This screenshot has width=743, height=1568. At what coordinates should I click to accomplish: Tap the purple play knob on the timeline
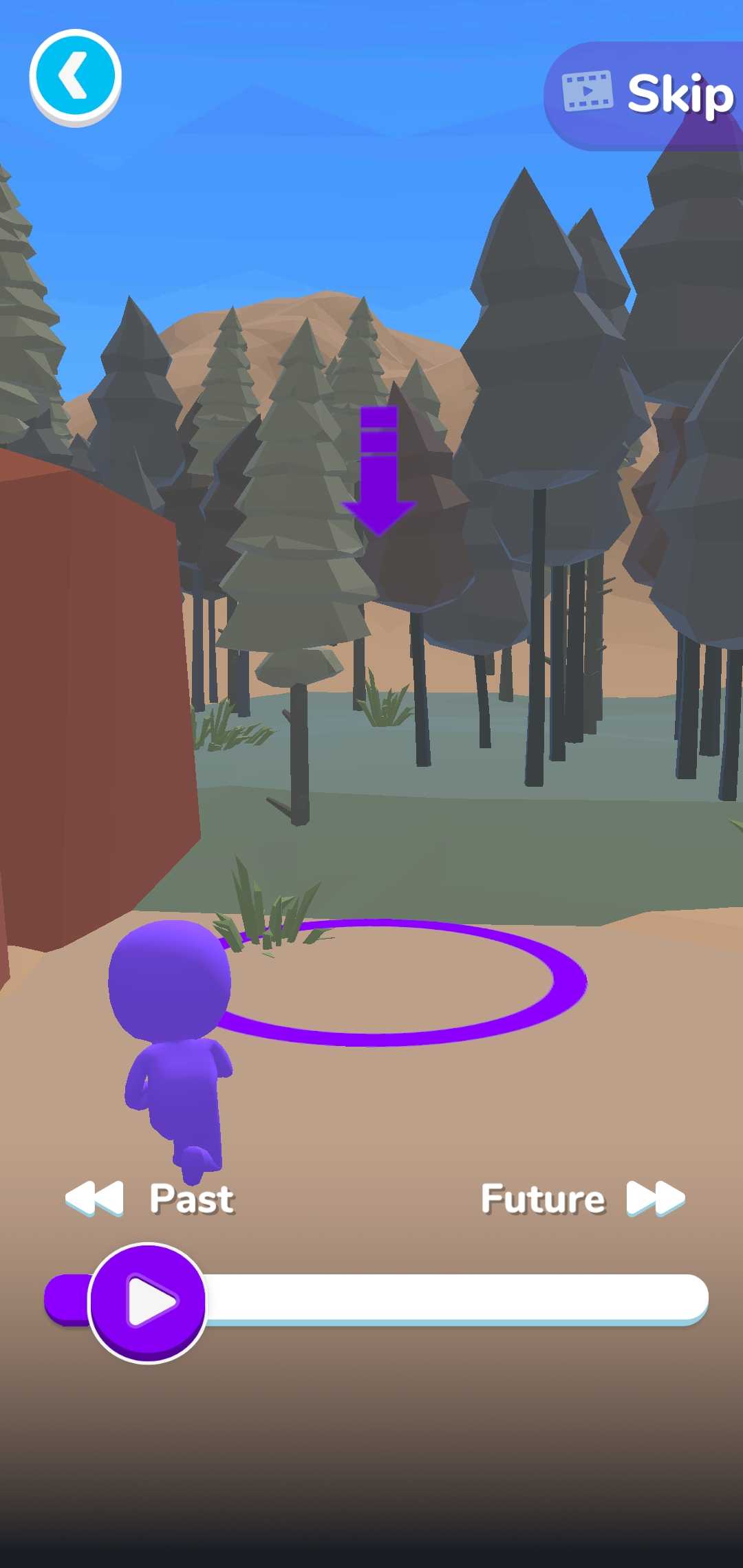148,1301
